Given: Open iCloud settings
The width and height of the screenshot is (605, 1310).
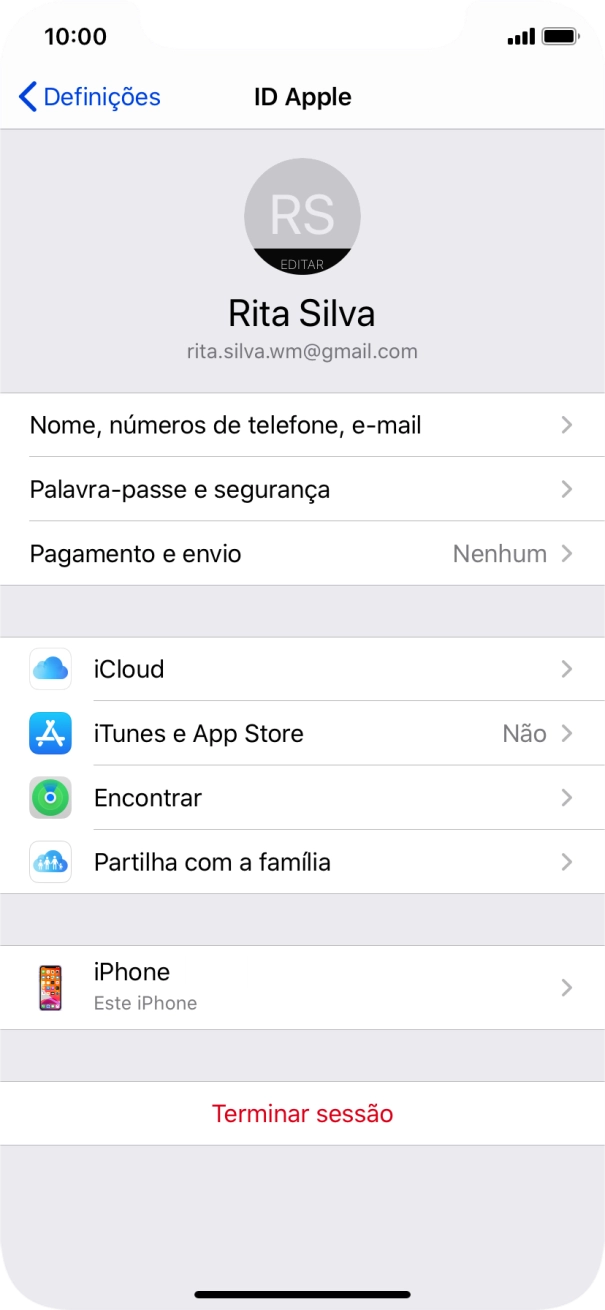Looking at the screenshot, I should 302,669.
